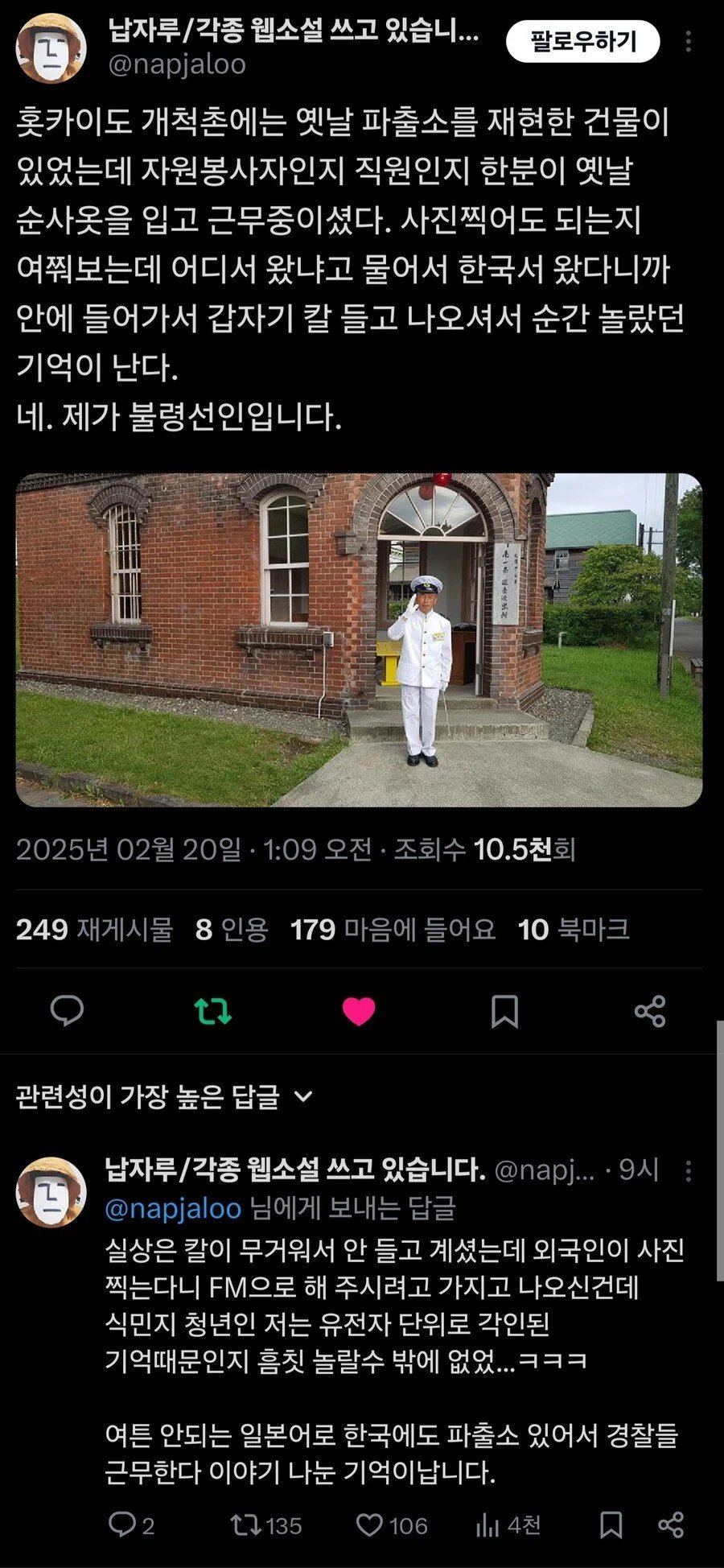This screenshot has height=1568, width=724.
Task: Bookmark the main tweet
Action: pyautogui.click(x=504, y=1011)
